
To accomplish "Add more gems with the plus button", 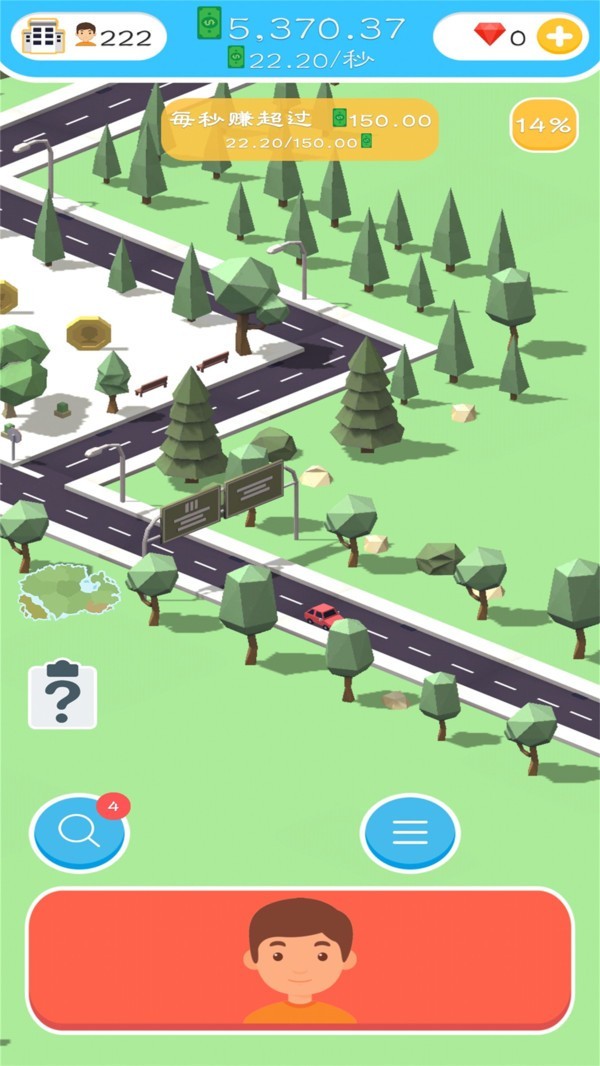I will tap(558, 37).
